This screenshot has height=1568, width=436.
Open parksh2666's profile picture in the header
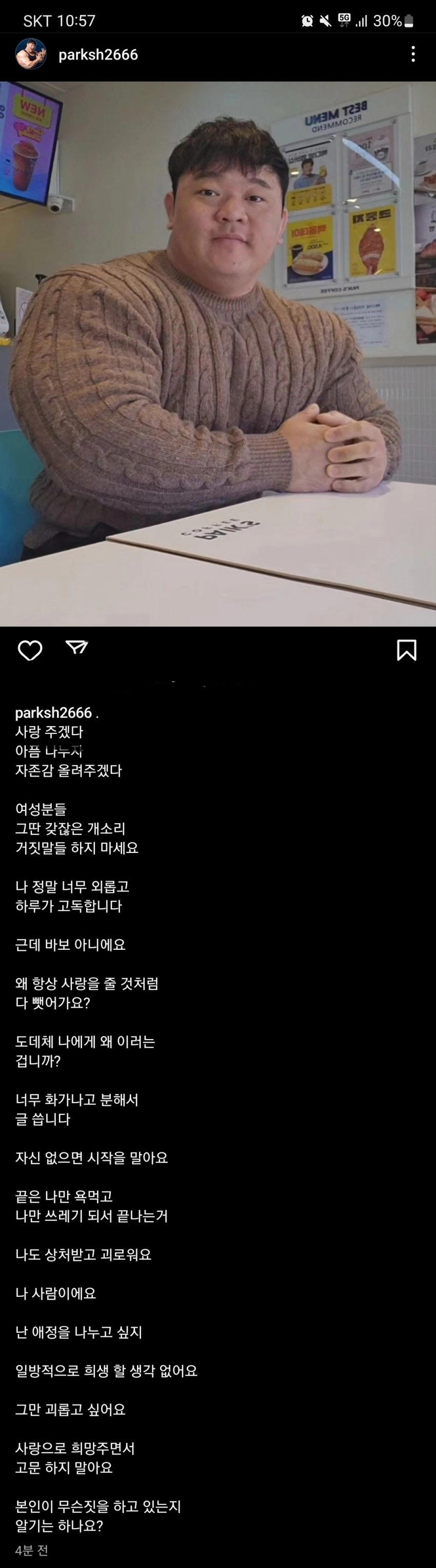[30, 54]
